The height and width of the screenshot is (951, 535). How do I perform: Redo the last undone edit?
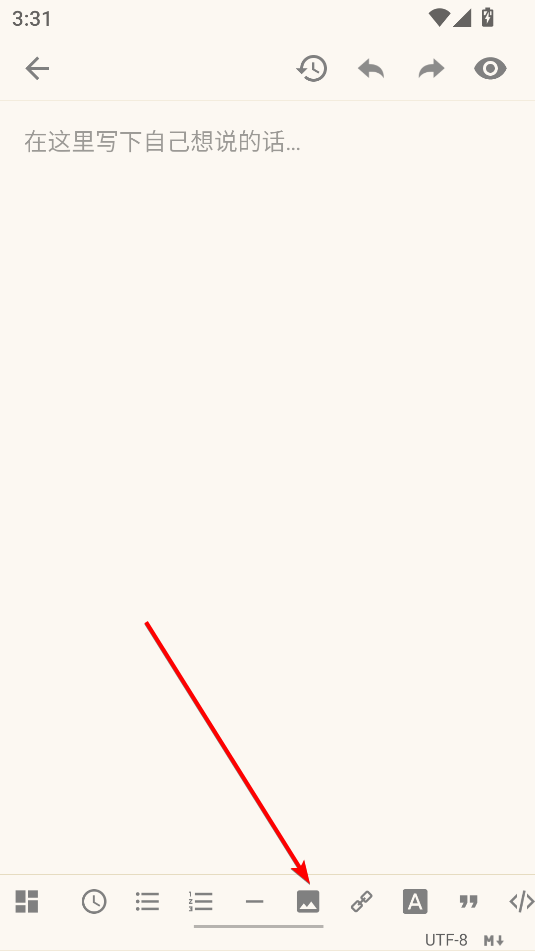click(x=431, y=69)
